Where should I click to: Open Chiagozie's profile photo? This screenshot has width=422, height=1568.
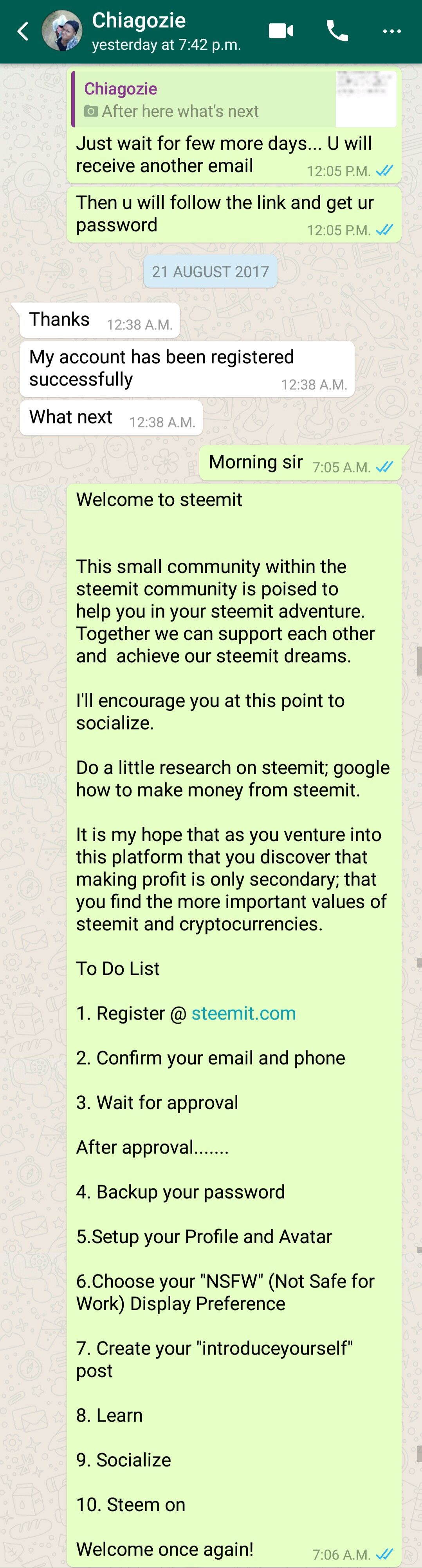[x=61, y=31]
